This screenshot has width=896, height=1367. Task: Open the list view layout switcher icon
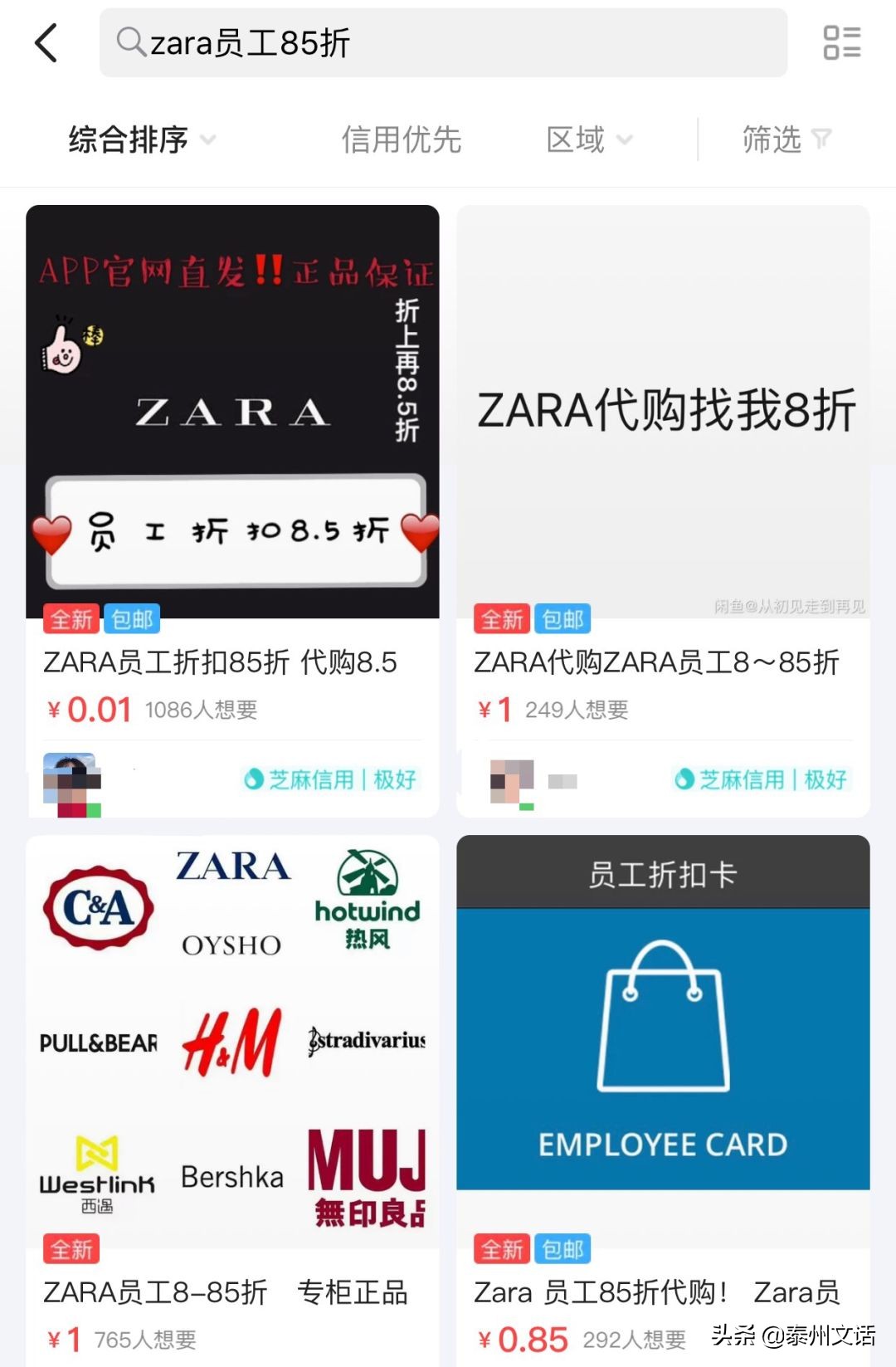tap(843, 43)
